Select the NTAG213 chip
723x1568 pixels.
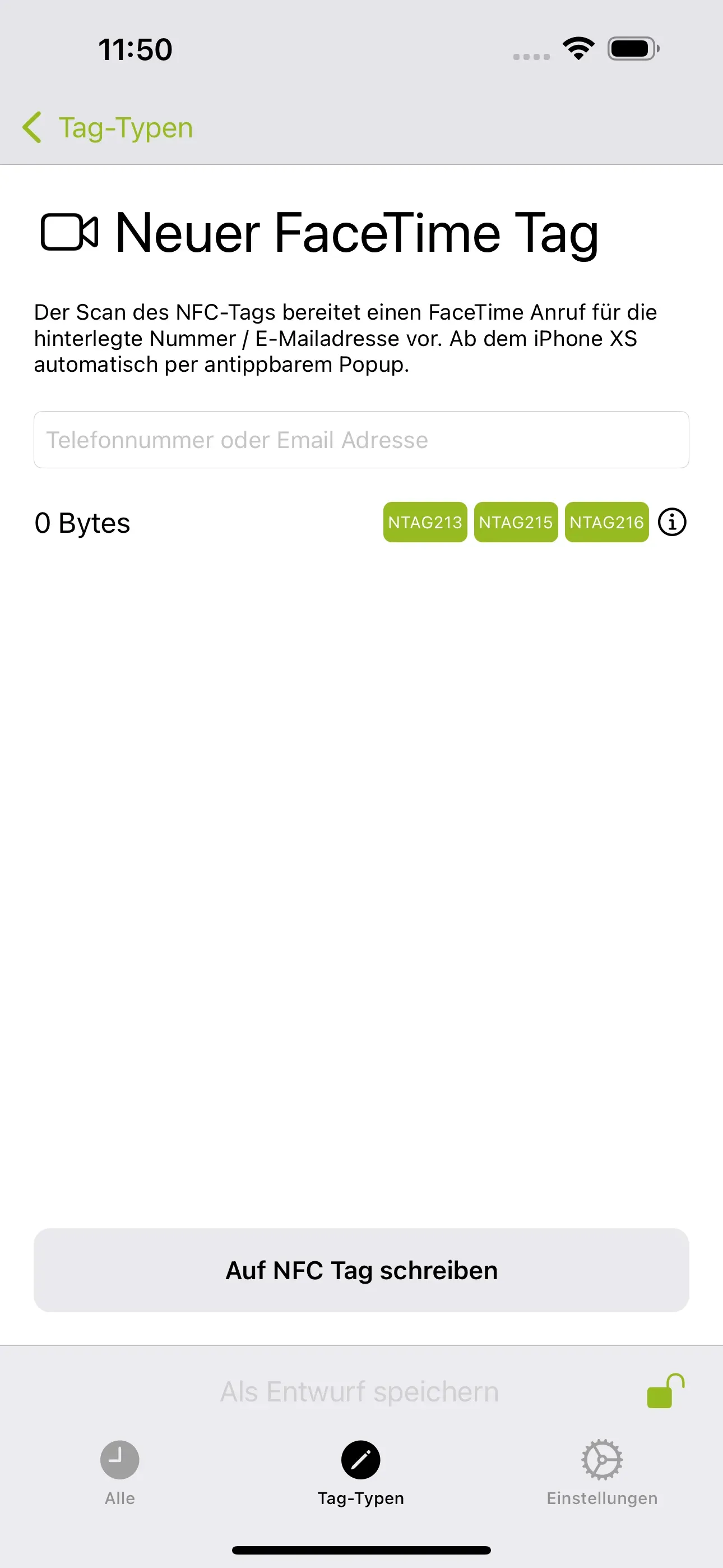tap(425, 522)
